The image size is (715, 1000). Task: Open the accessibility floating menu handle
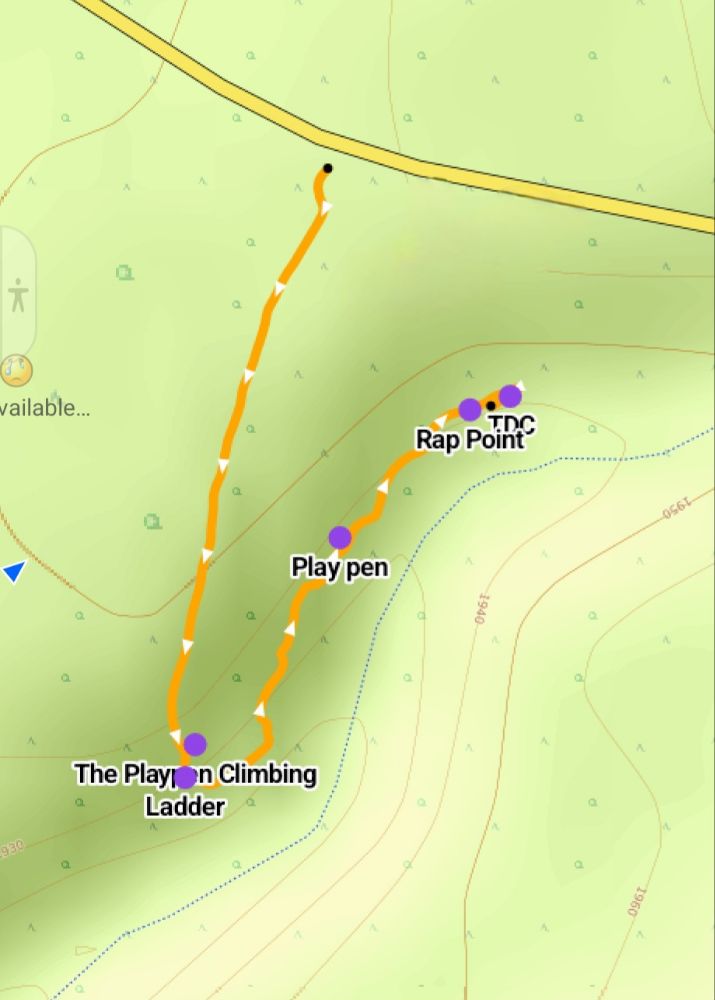tap(17, 294)
